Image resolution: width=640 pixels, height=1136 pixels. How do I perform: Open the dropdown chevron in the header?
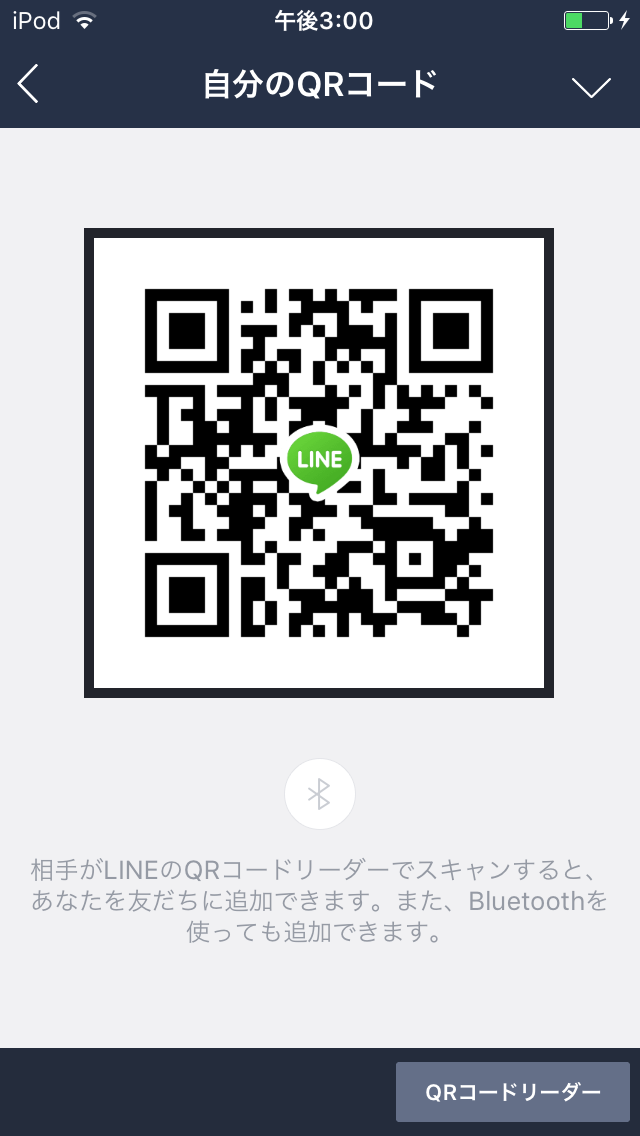click(591, 87)
